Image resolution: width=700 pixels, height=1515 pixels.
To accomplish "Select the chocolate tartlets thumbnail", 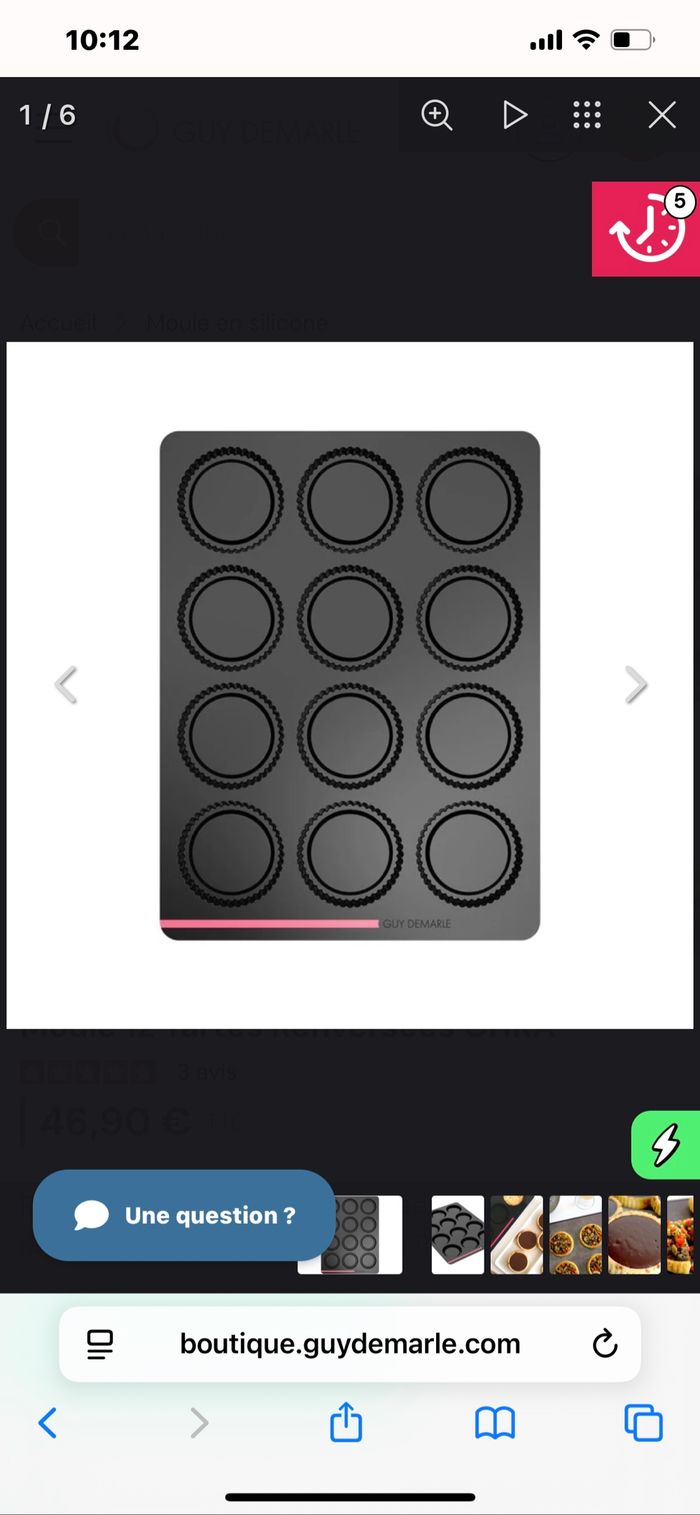I will point(517,1234).
